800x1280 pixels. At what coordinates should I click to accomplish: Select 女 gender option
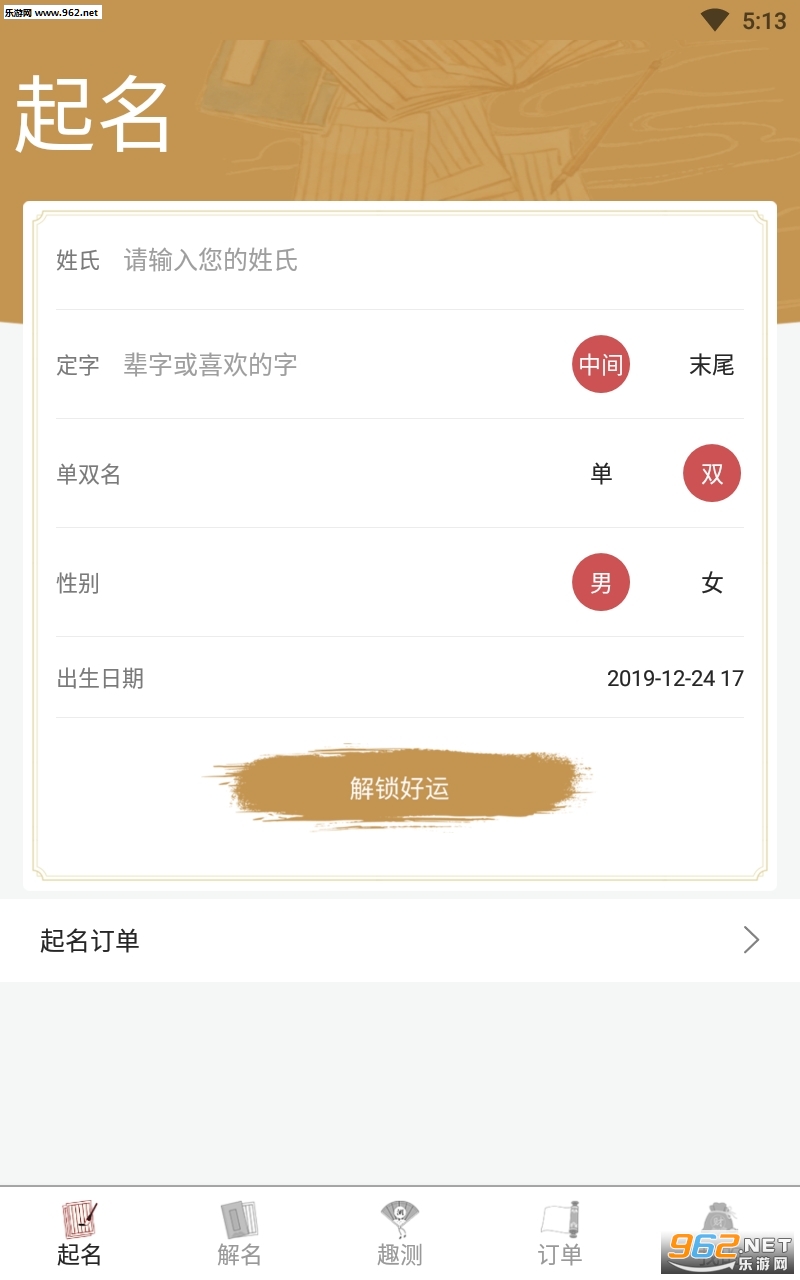click(711, 582)
